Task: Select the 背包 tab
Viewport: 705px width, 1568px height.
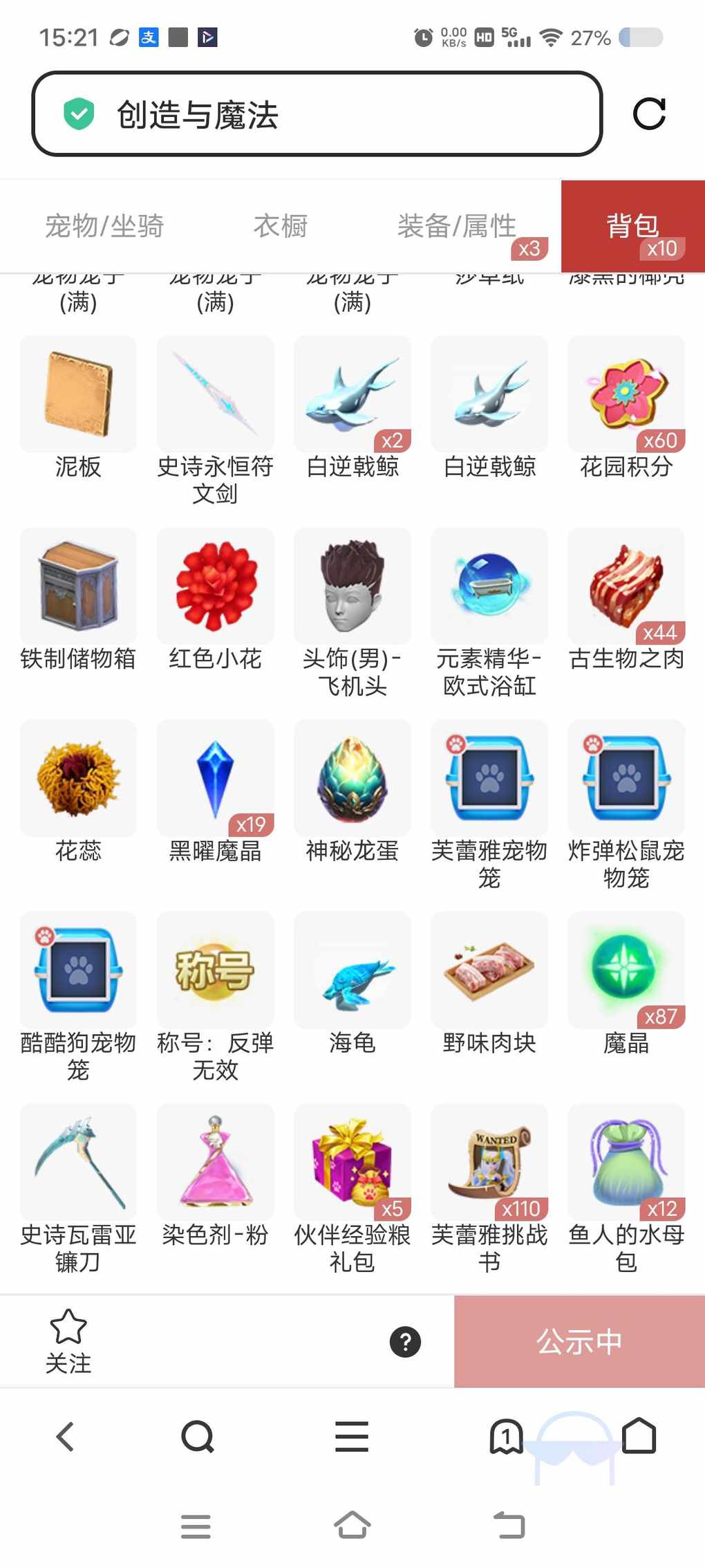Action: [x=632, y=226]
